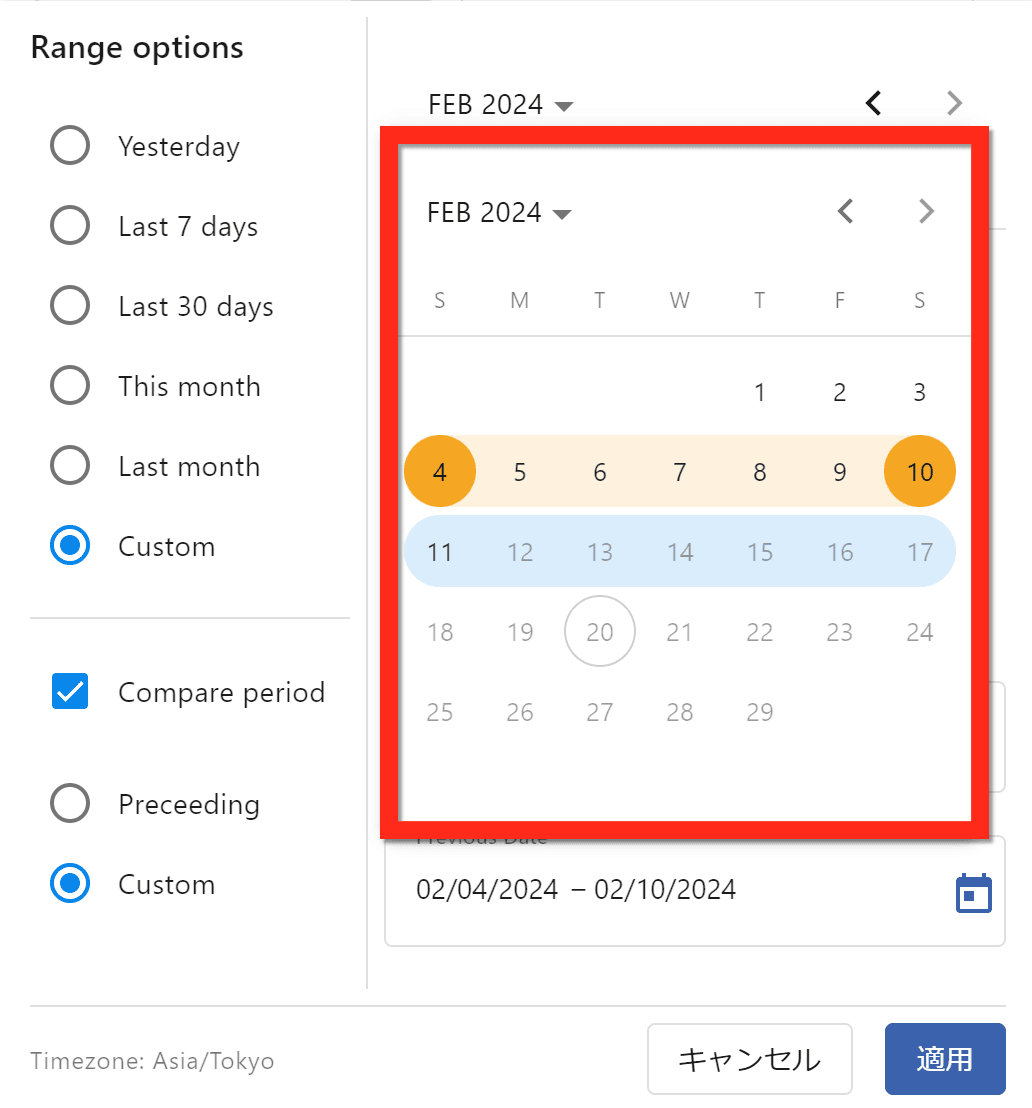Screen dimensions: 1032x1108
Task: Select day 1 in the calendar
Action: [760, 392]
